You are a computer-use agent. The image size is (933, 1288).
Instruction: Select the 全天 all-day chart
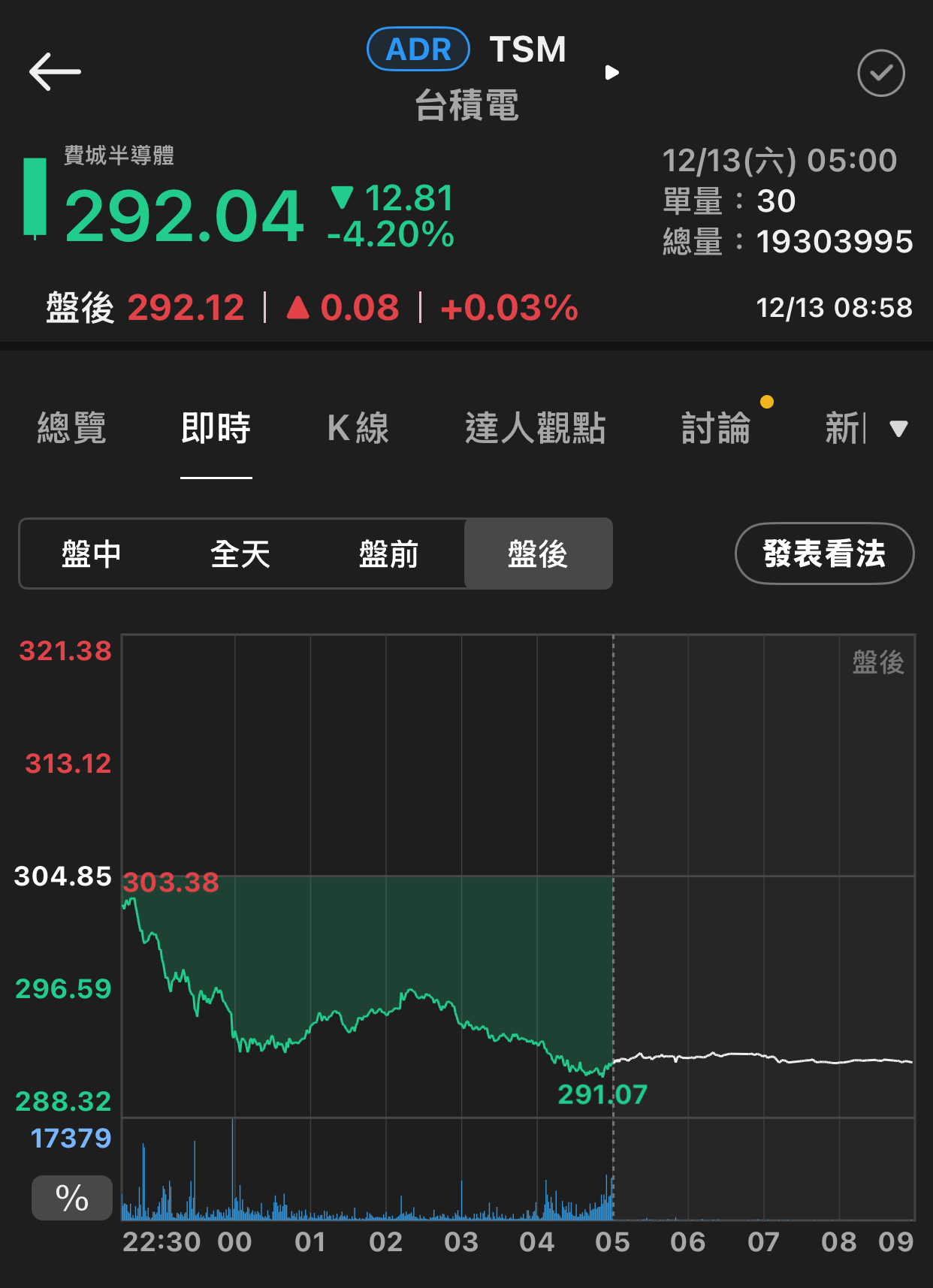pos(240,554)
